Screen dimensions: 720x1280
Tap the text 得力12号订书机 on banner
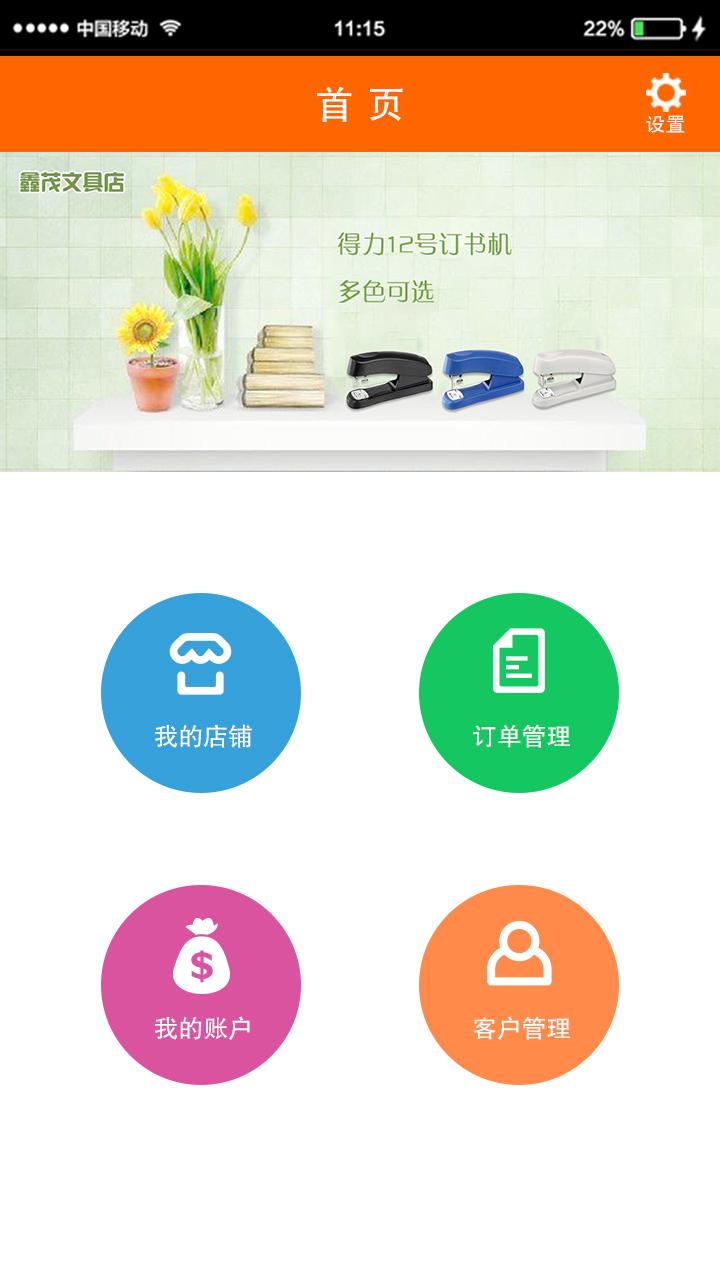(x=423, y=244)
